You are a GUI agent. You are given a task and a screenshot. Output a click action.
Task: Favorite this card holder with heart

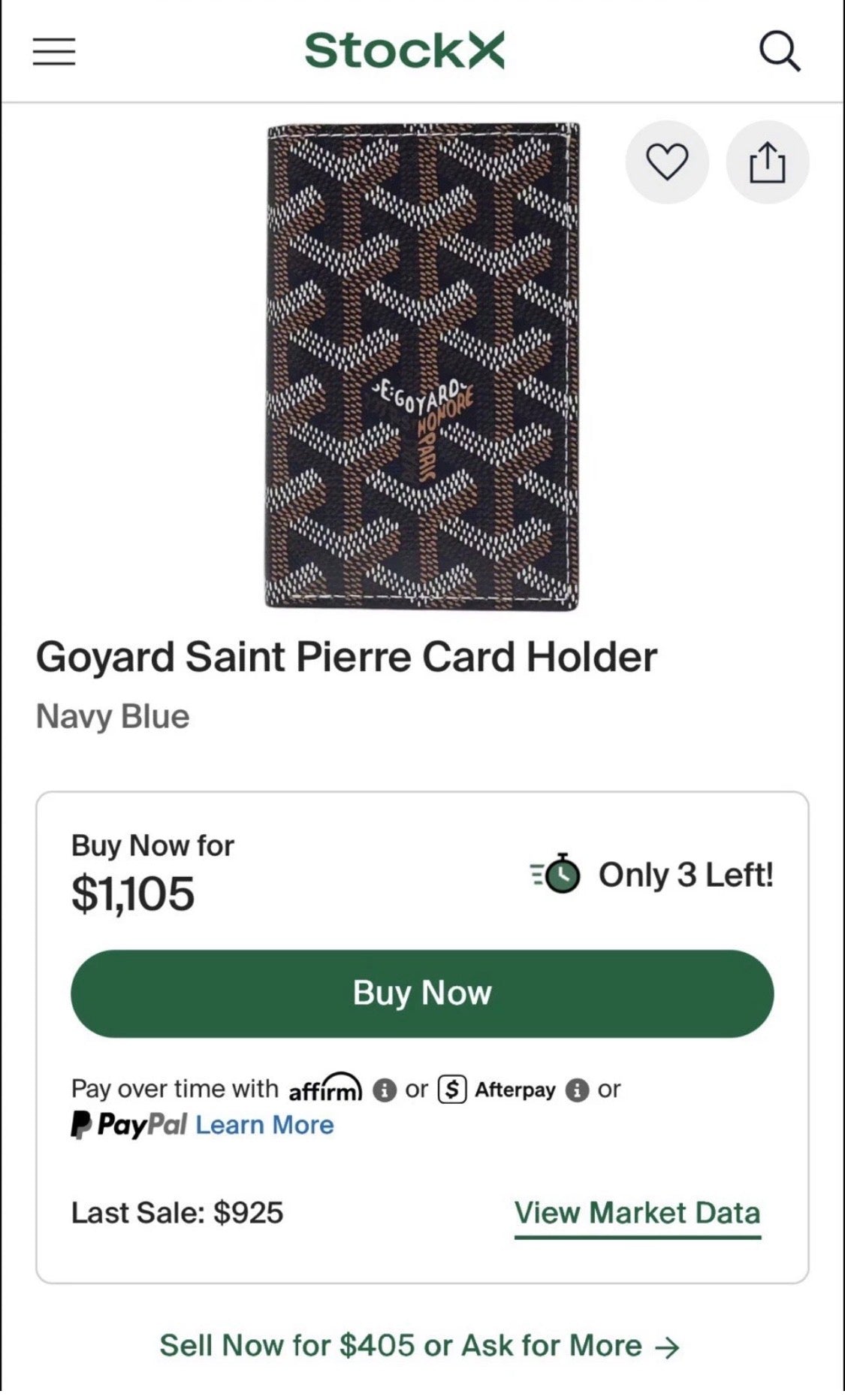[667, 162]
